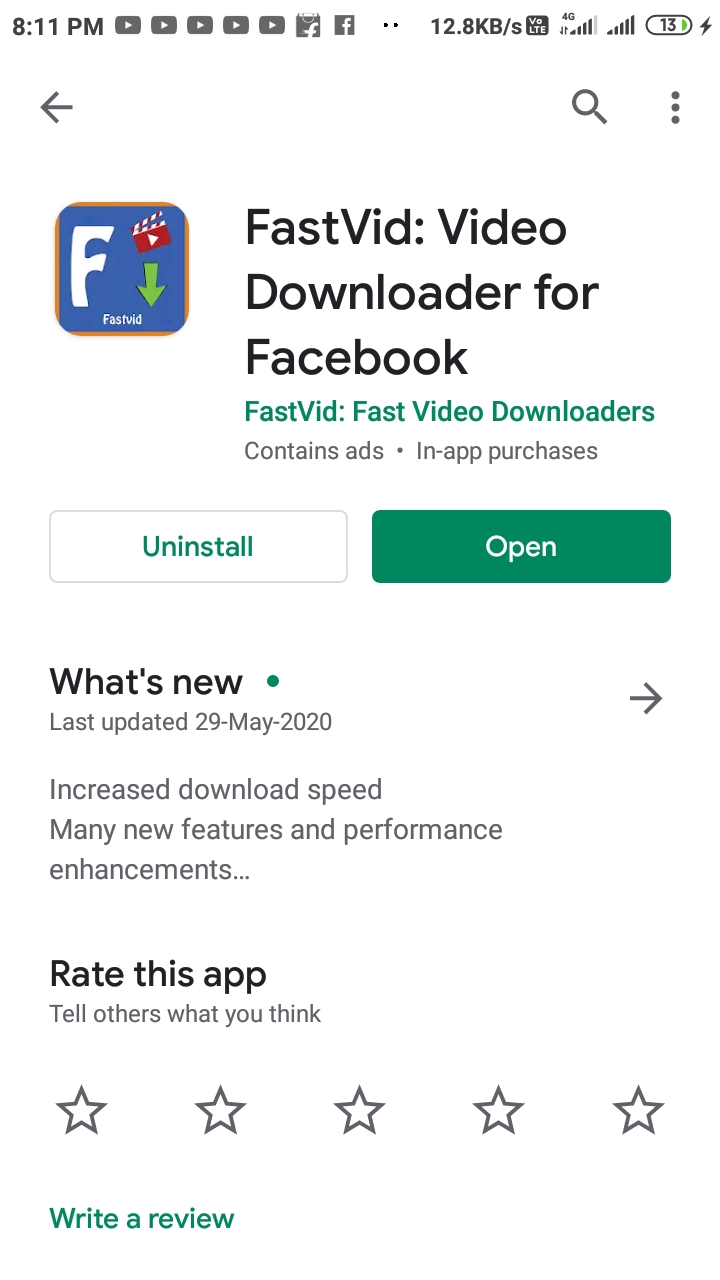The height and width of the screenshot is (1280, 720).
Task: Give a three star rating
Action: coord(359,1110)
